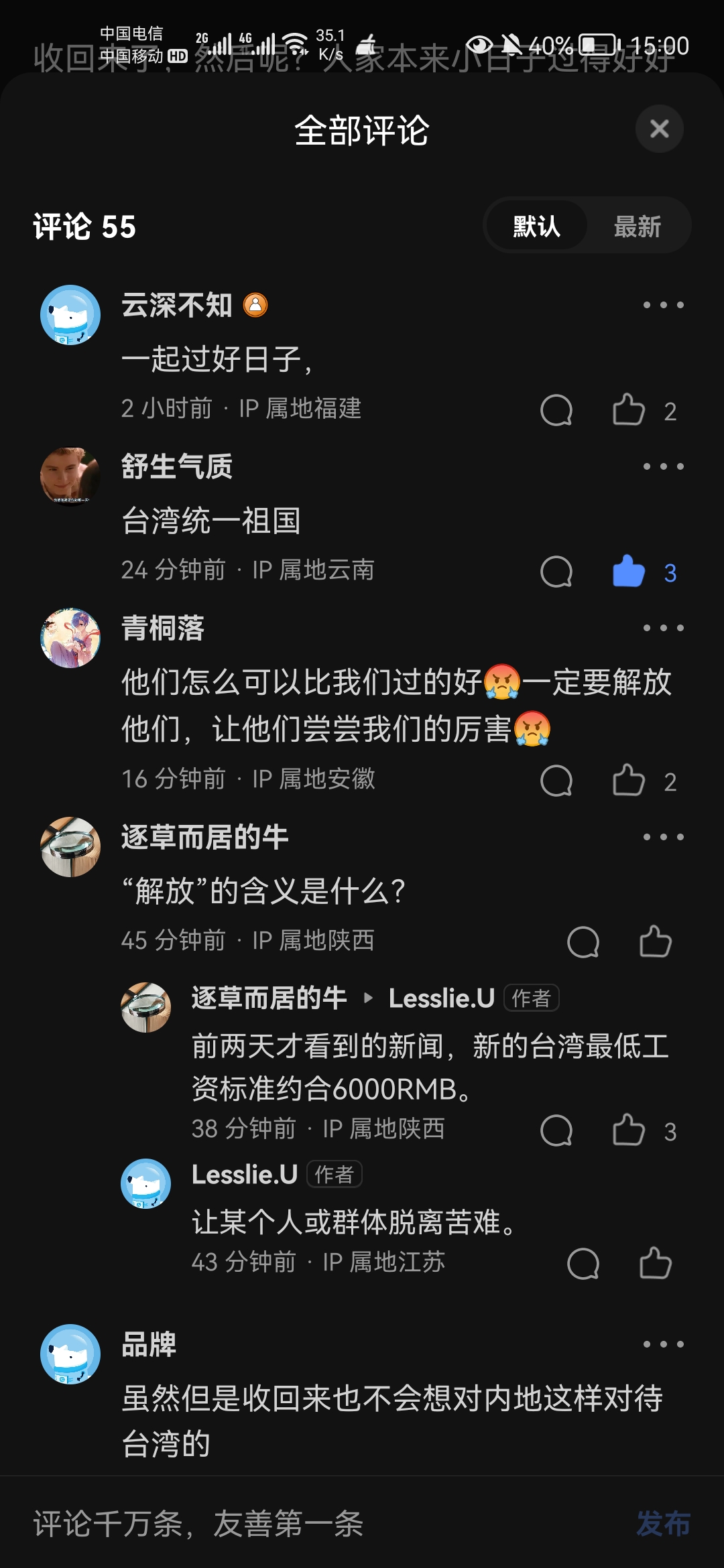This screenshot has height=1568, width=724.
Task: Open more options for 舒生气质's comment
Action: [x=663, y=466]
